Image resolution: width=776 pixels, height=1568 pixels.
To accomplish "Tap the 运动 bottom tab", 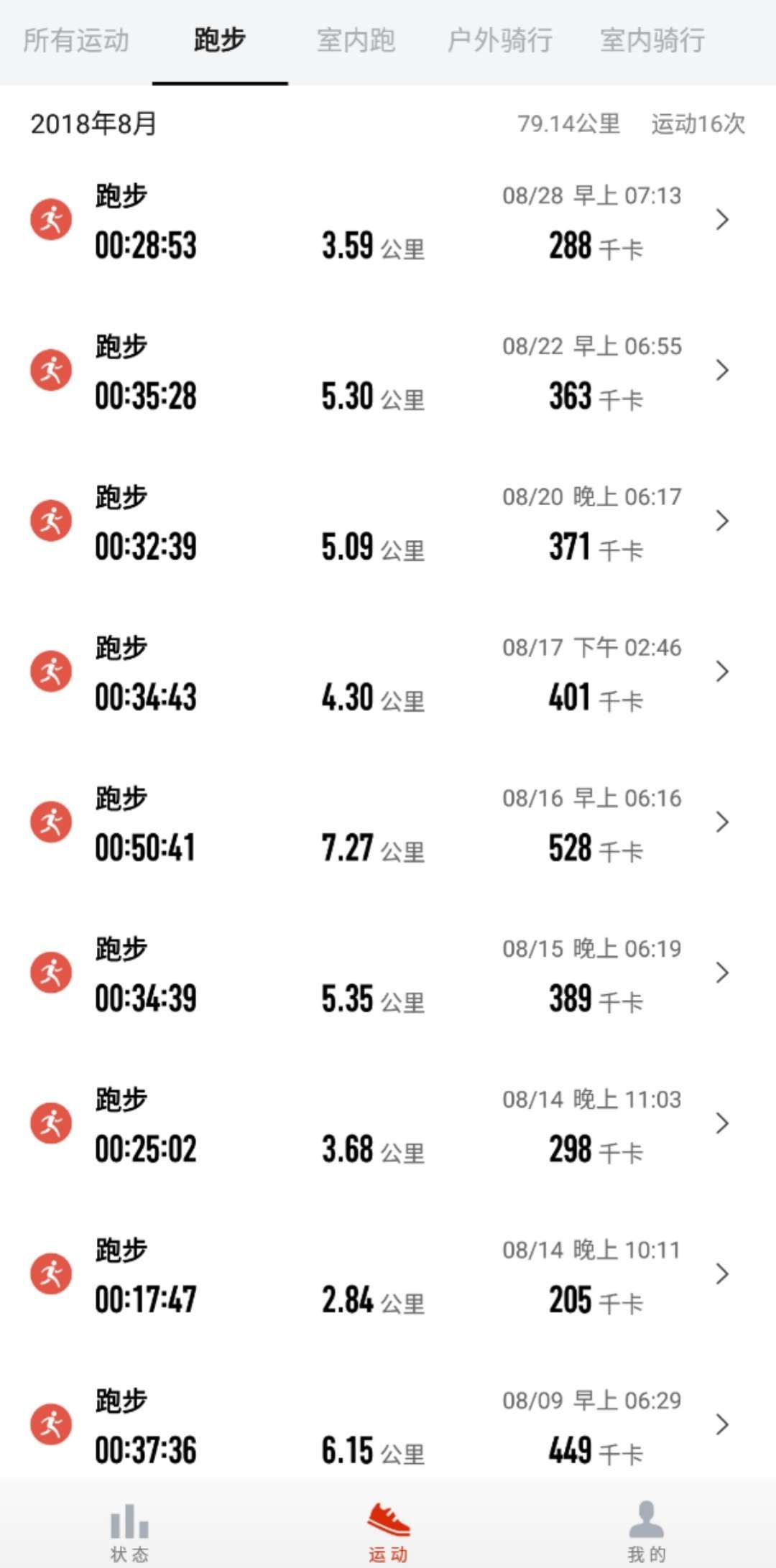I will click(388, 1524).
